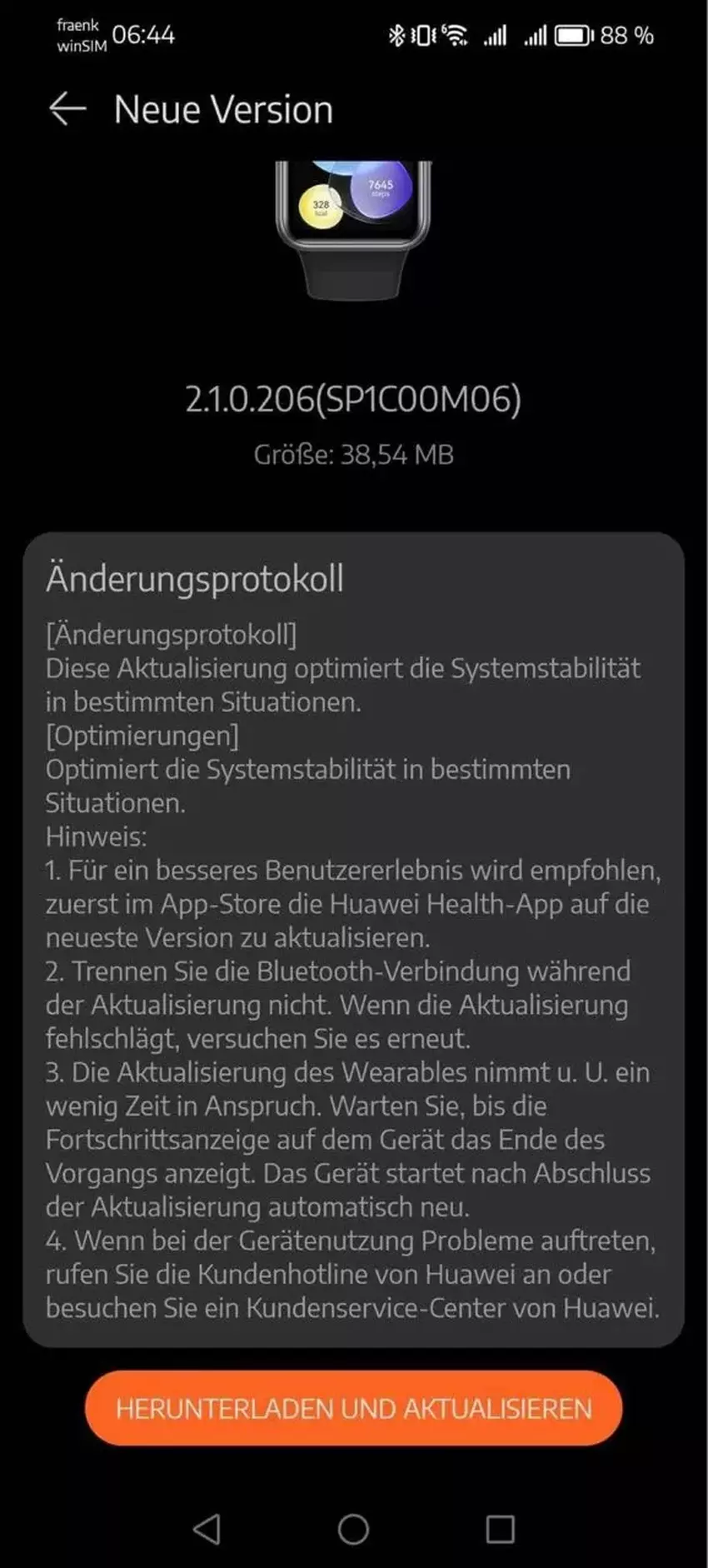
Task: Go back from Neue Version screen
Action: pyautogui.click(x=67, y=109)
